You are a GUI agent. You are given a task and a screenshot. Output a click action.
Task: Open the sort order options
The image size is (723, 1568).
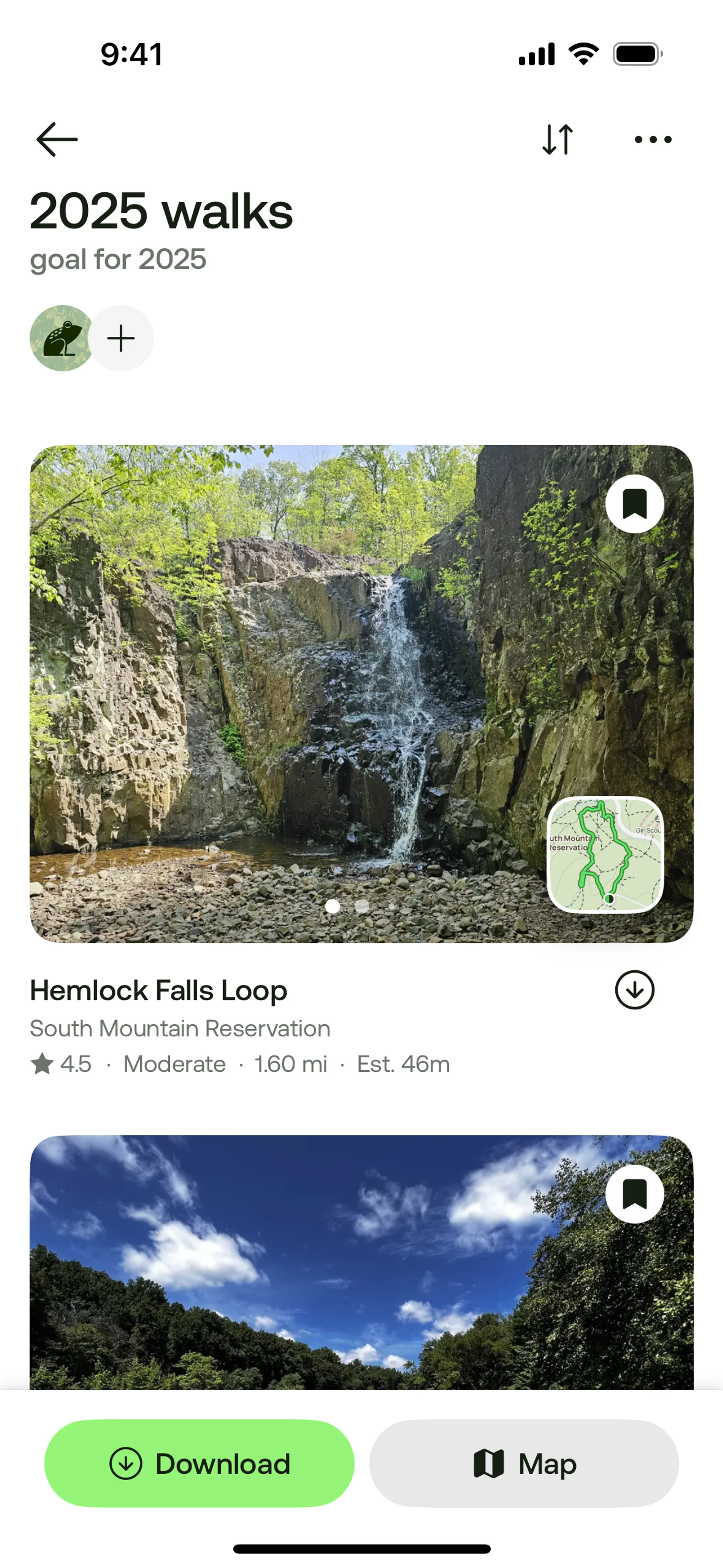[x=557, y=139]
